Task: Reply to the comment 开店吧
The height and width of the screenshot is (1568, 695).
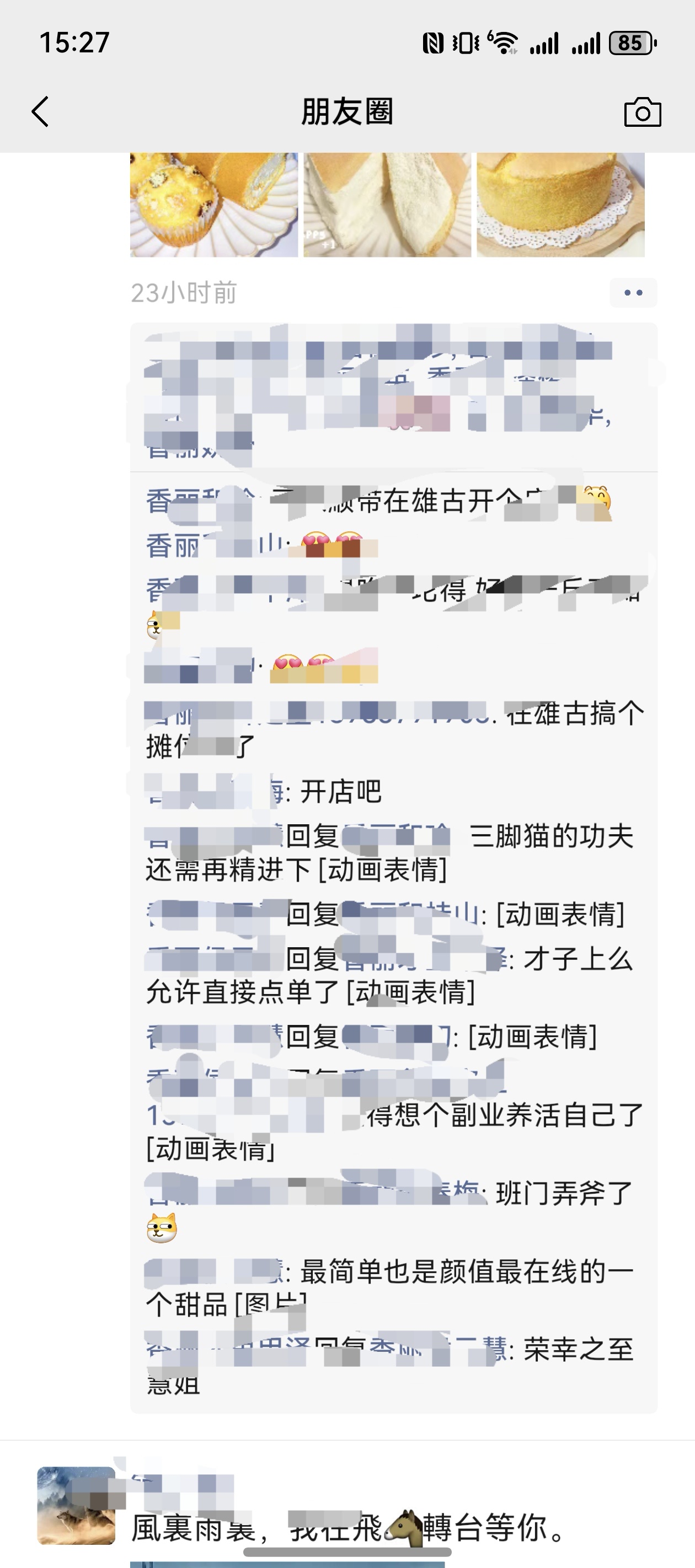Action: (341, 792)
